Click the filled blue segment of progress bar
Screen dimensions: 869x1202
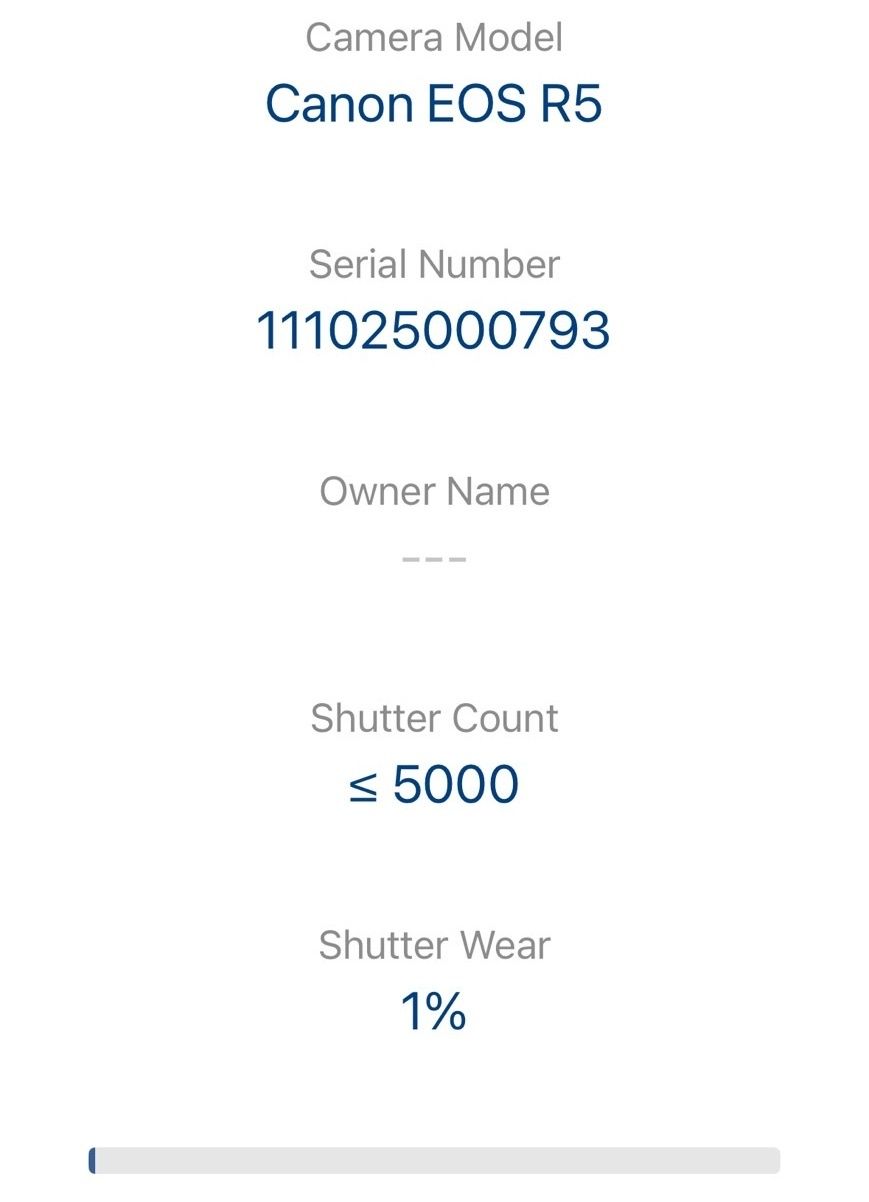(x=93, y=1159)
